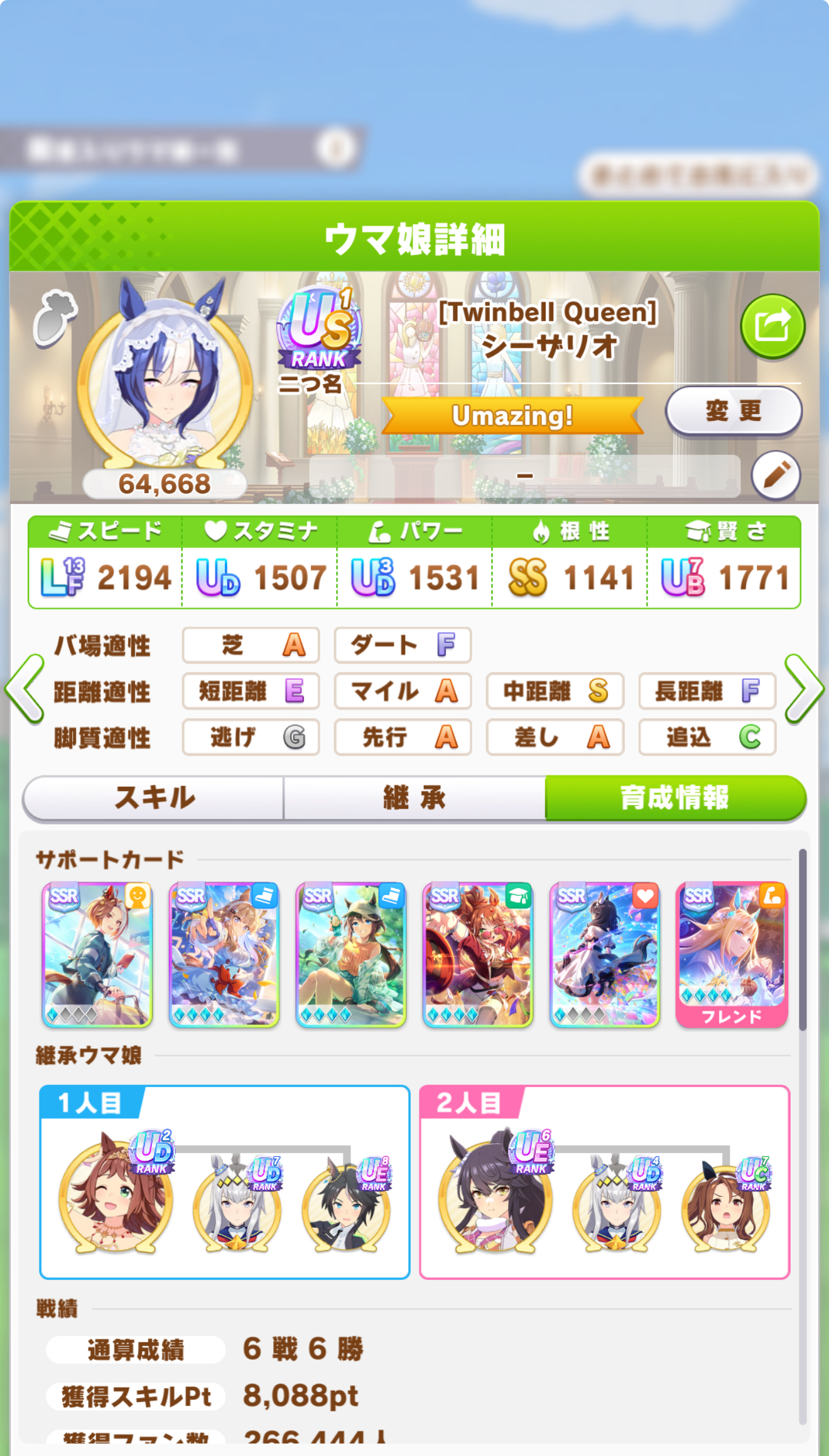
Task: Open the フレンド SSR support card
Action: click(731, 954)
